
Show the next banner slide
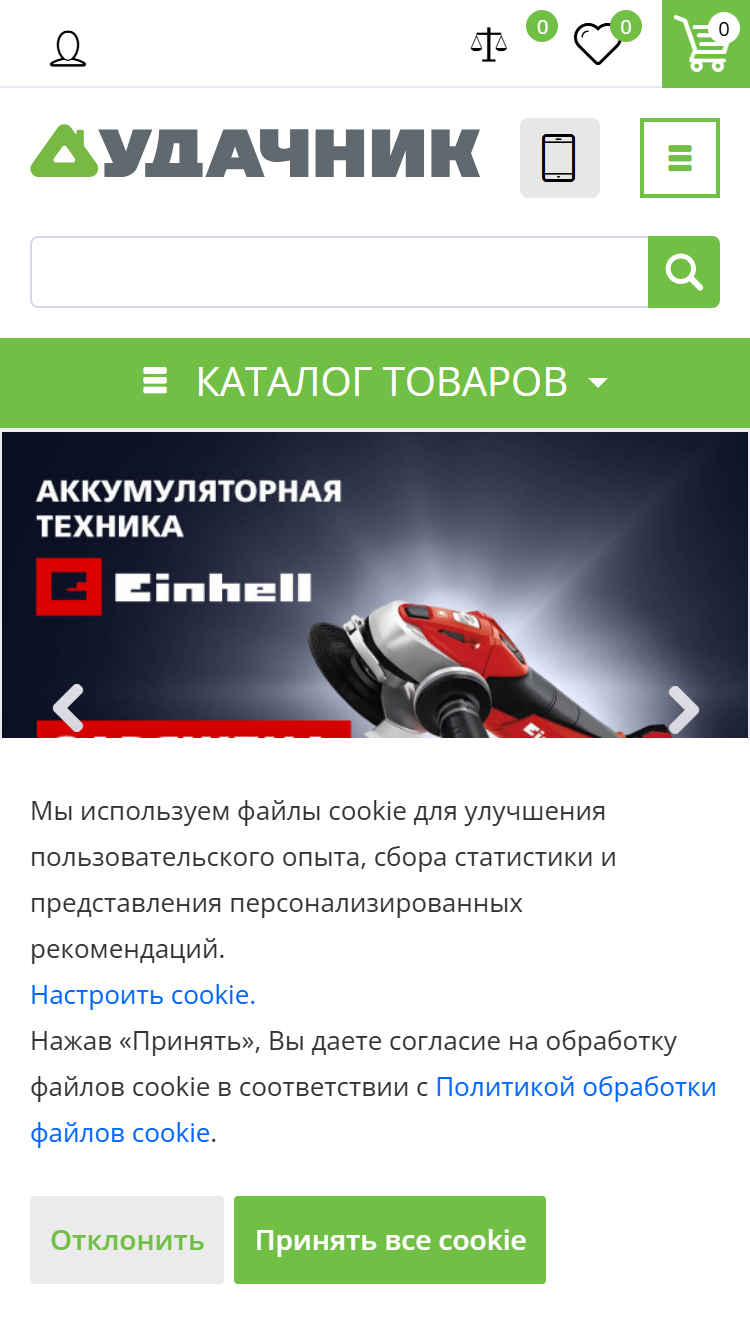pyautogui.click(x=683, y=708)
